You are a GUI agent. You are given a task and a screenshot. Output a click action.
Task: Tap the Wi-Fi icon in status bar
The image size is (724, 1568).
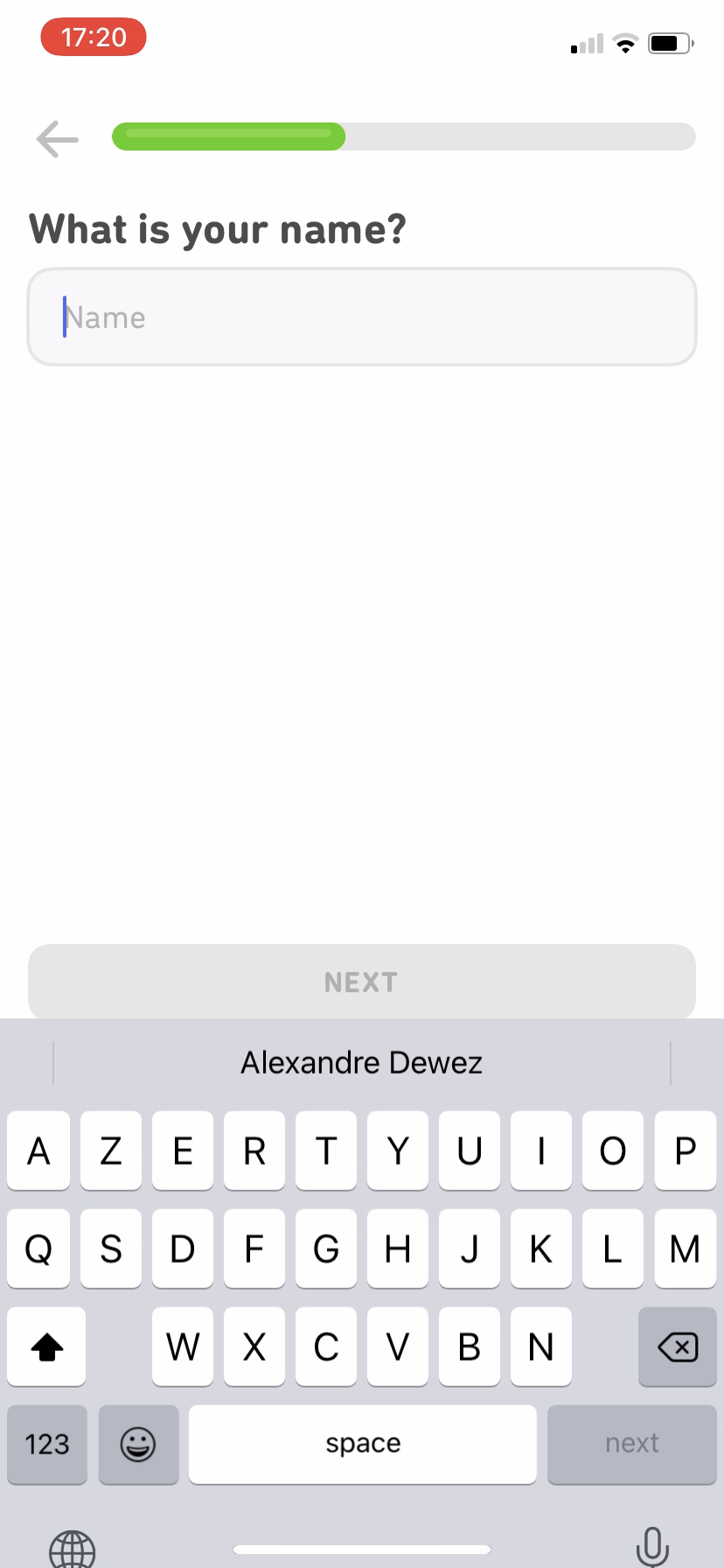624,43
